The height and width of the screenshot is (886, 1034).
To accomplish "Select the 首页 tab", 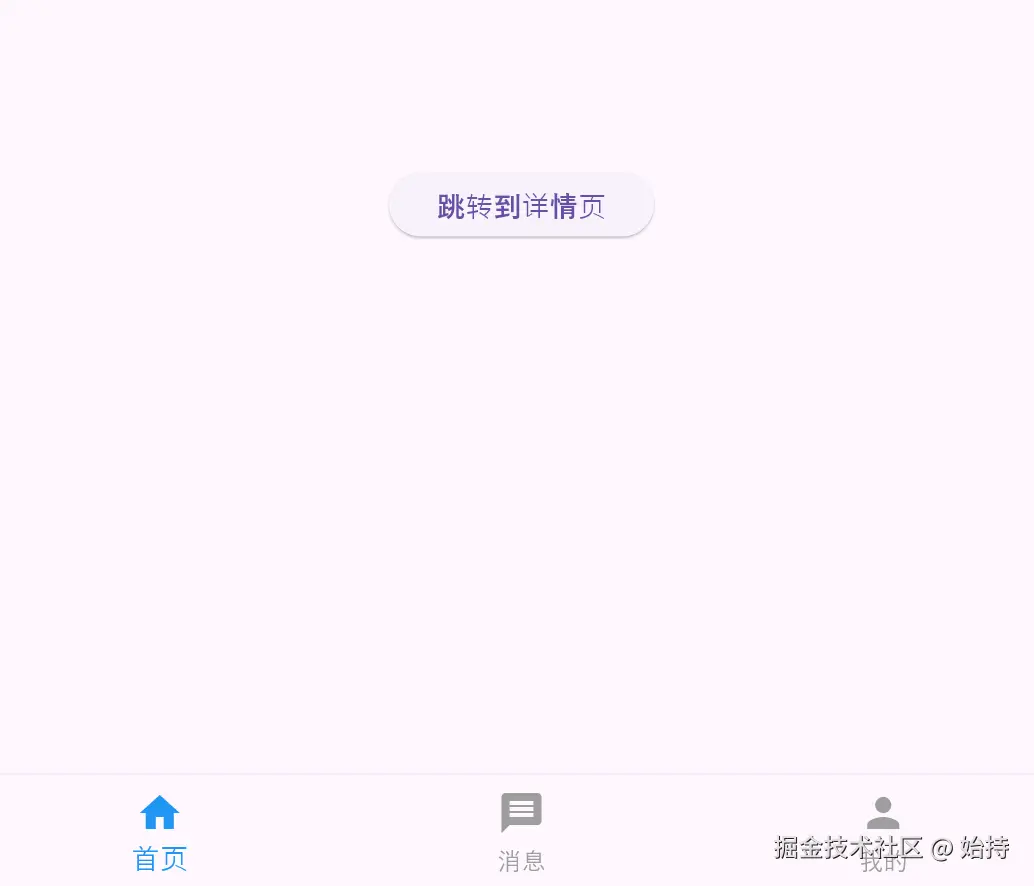I will pyautogui.click(x=160, y=831).
